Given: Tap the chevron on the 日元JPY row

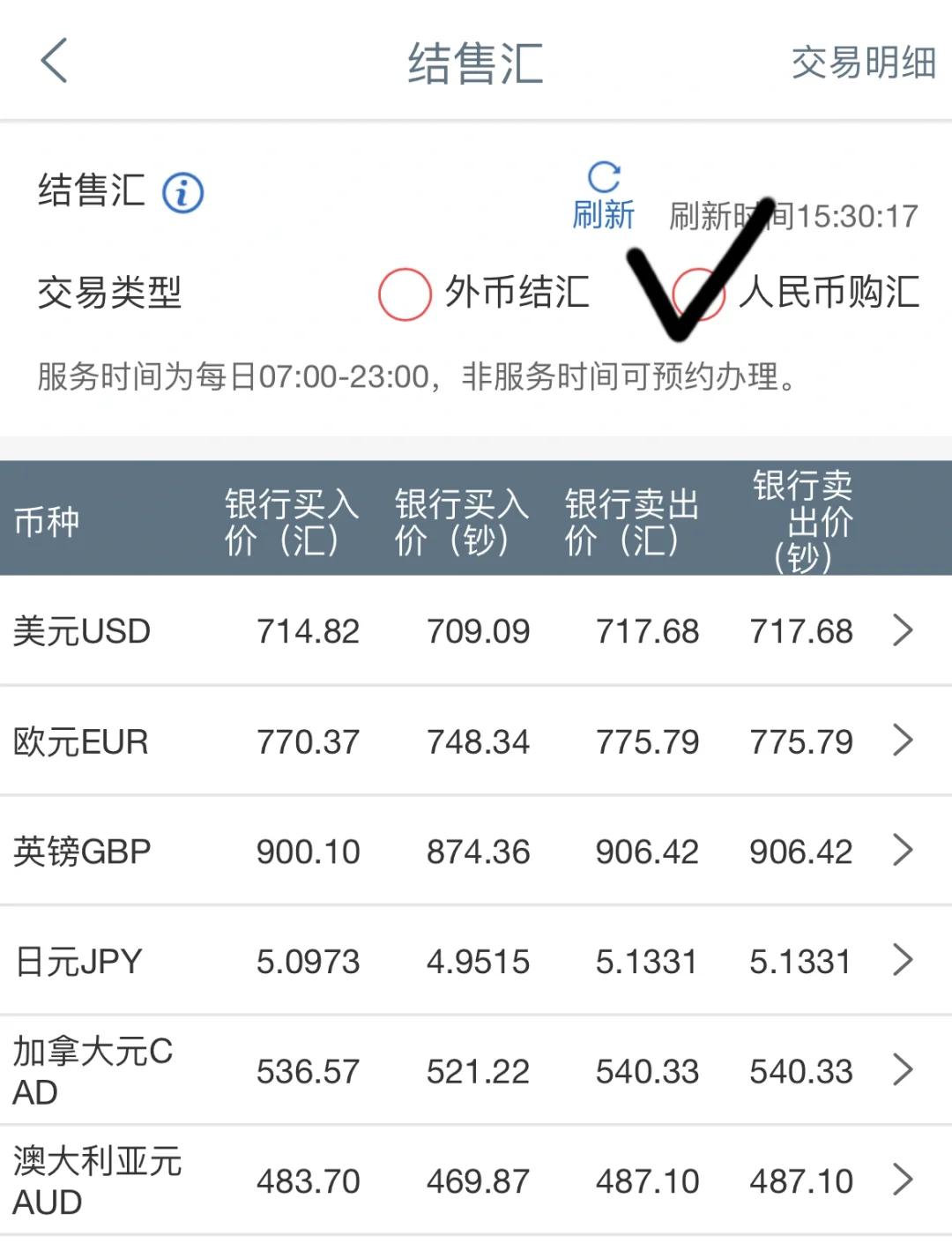Looking at the screenshot, I should pyautogui.click(x=903, y=961).
